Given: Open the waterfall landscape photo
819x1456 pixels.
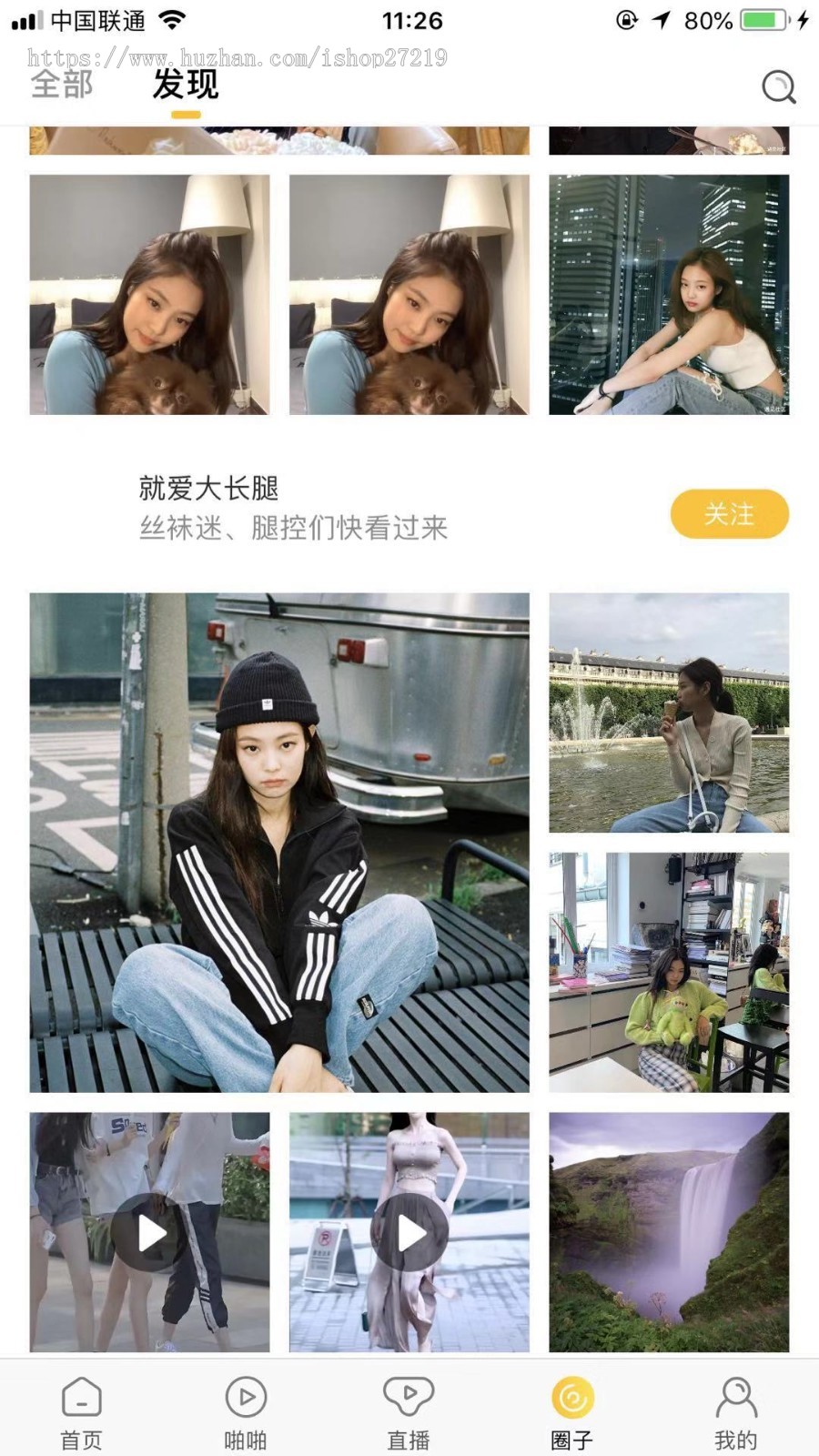Looking at the screenshot, I should (x=670, y=1234).
